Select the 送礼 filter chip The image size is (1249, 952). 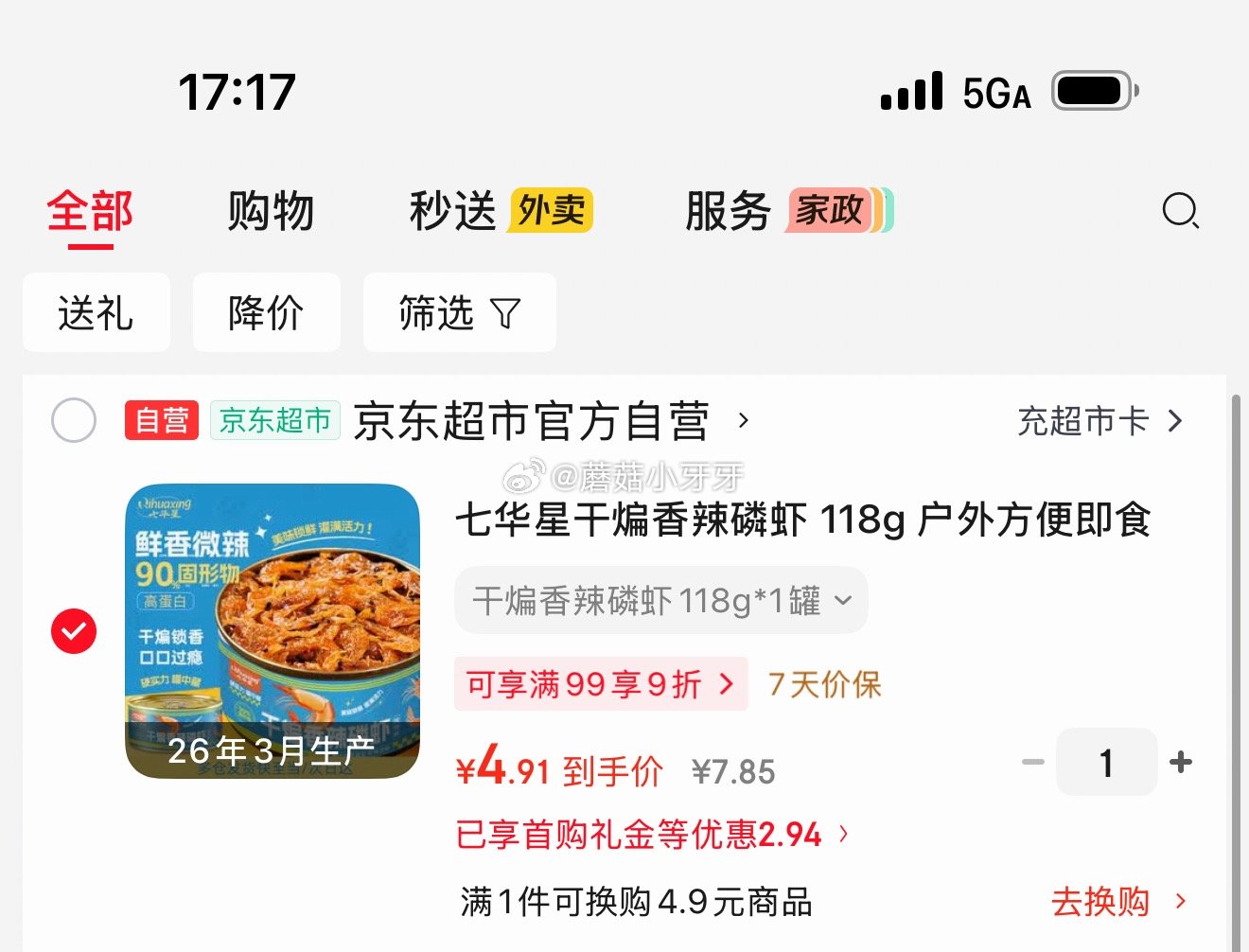(x=96, y=313)
